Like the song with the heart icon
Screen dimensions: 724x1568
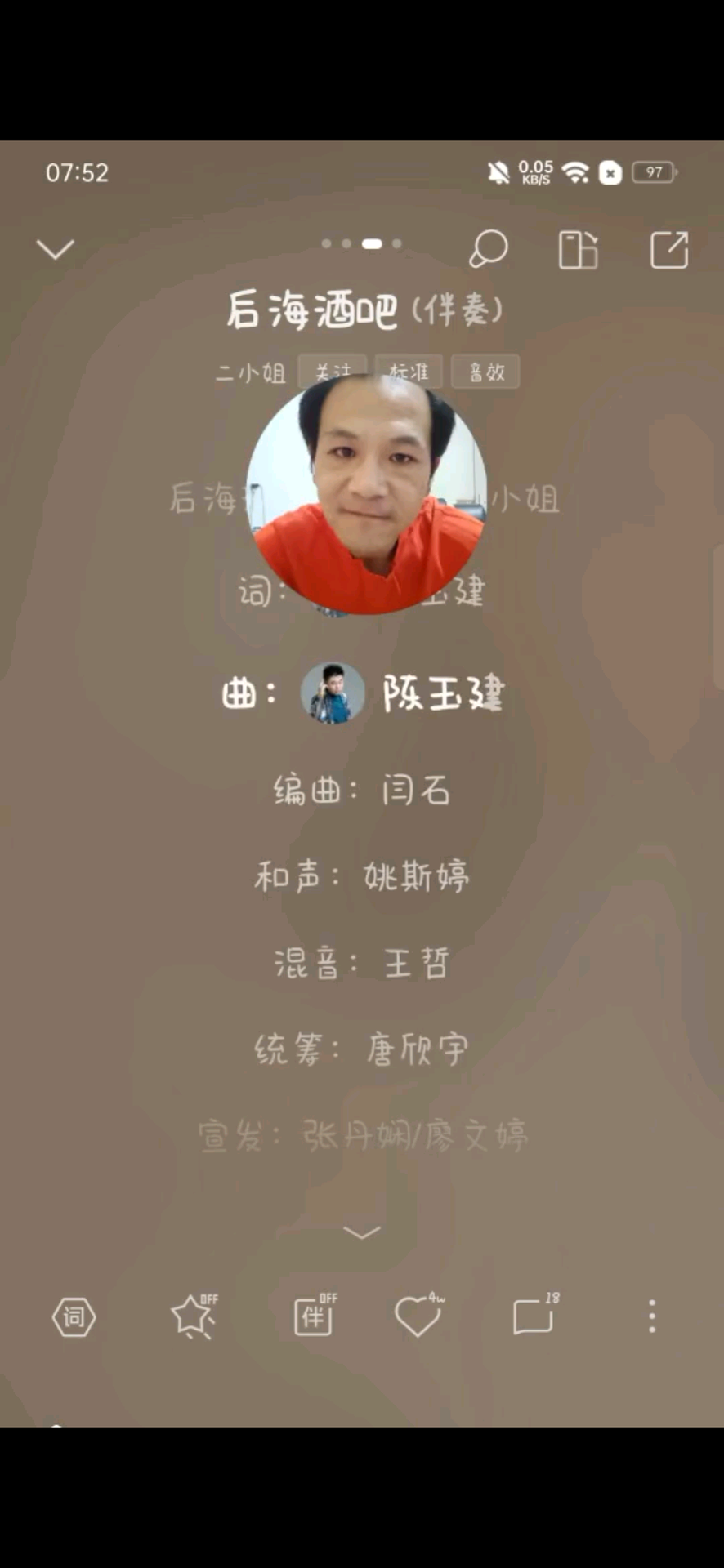point(418,1316)
